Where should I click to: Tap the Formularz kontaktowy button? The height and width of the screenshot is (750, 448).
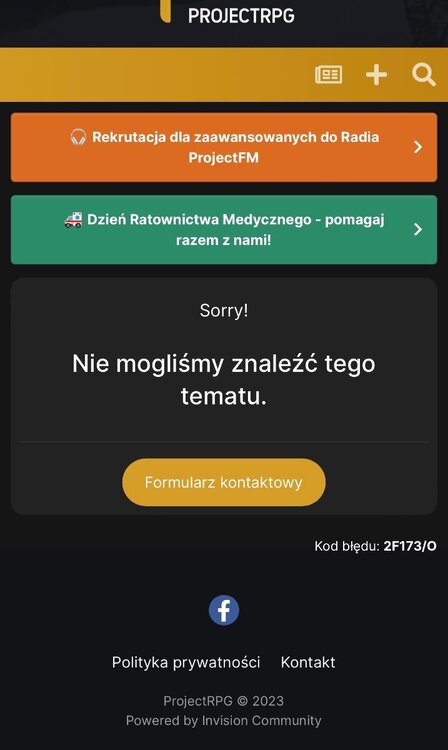coord(224,482)
